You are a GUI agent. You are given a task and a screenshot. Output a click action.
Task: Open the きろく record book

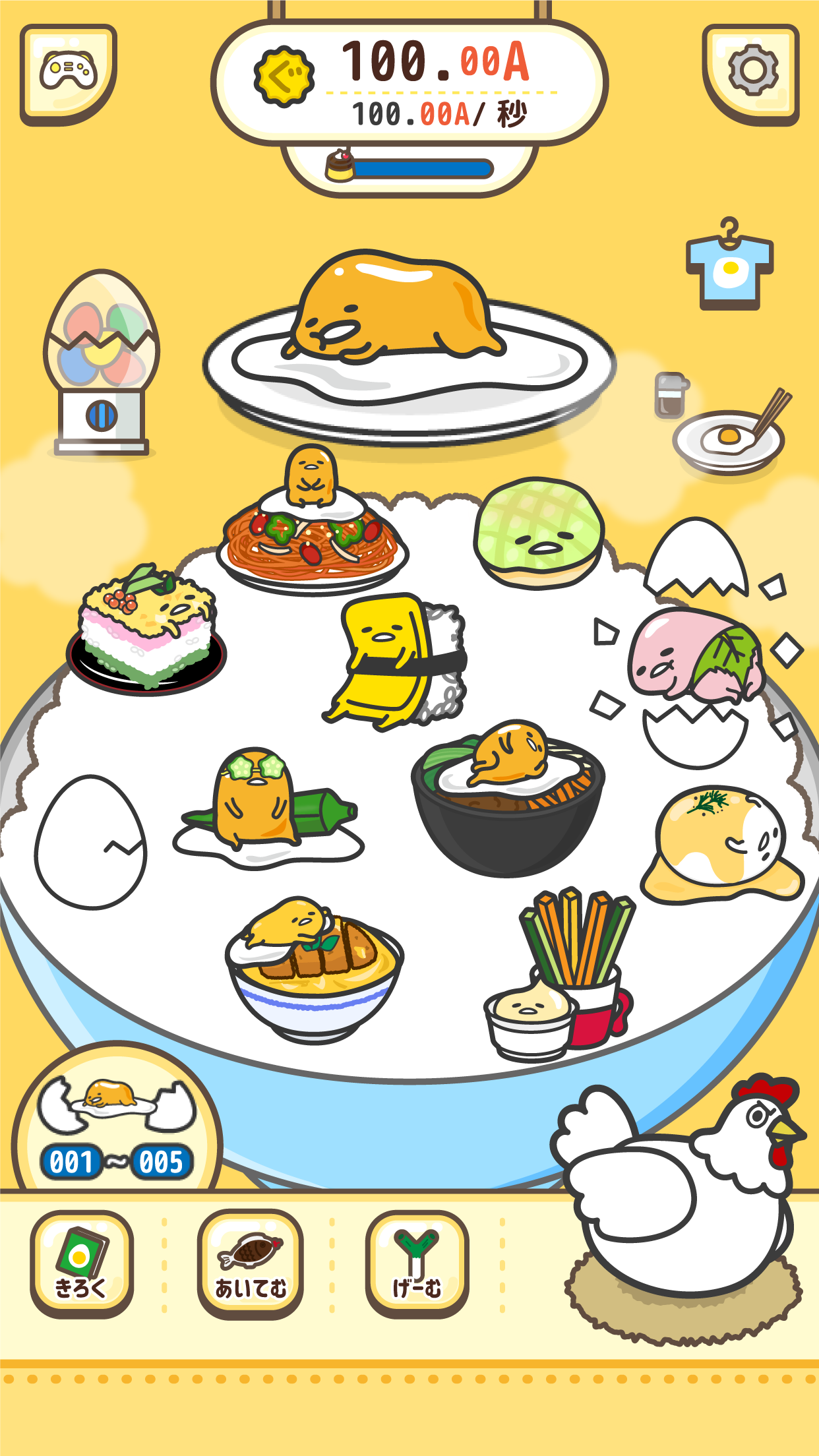click(x=81, y=1263)
